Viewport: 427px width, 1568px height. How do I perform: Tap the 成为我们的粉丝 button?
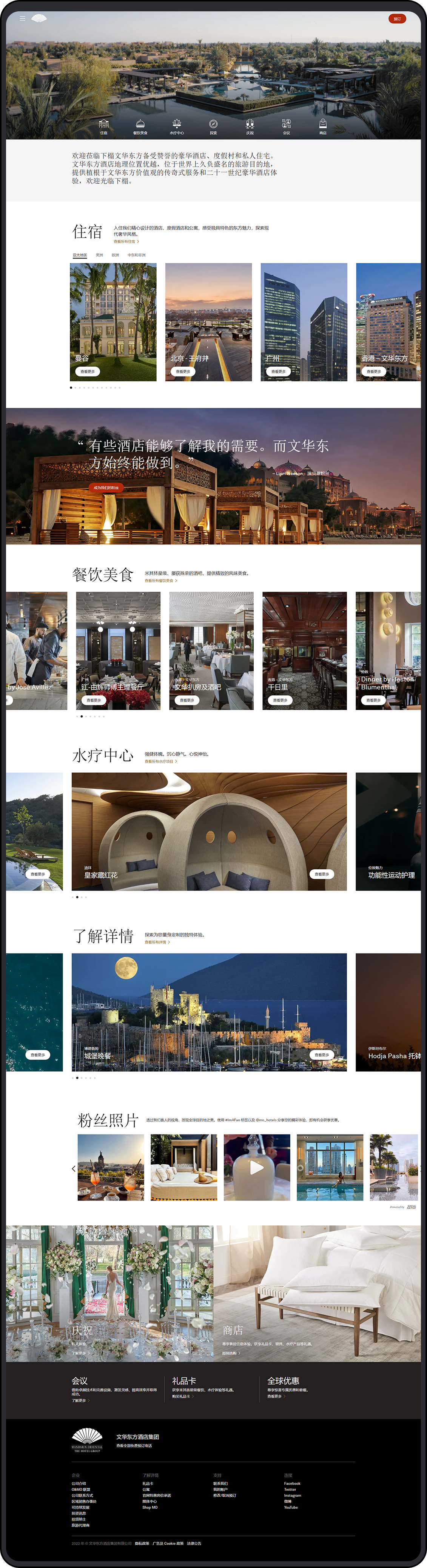(105, 487)
